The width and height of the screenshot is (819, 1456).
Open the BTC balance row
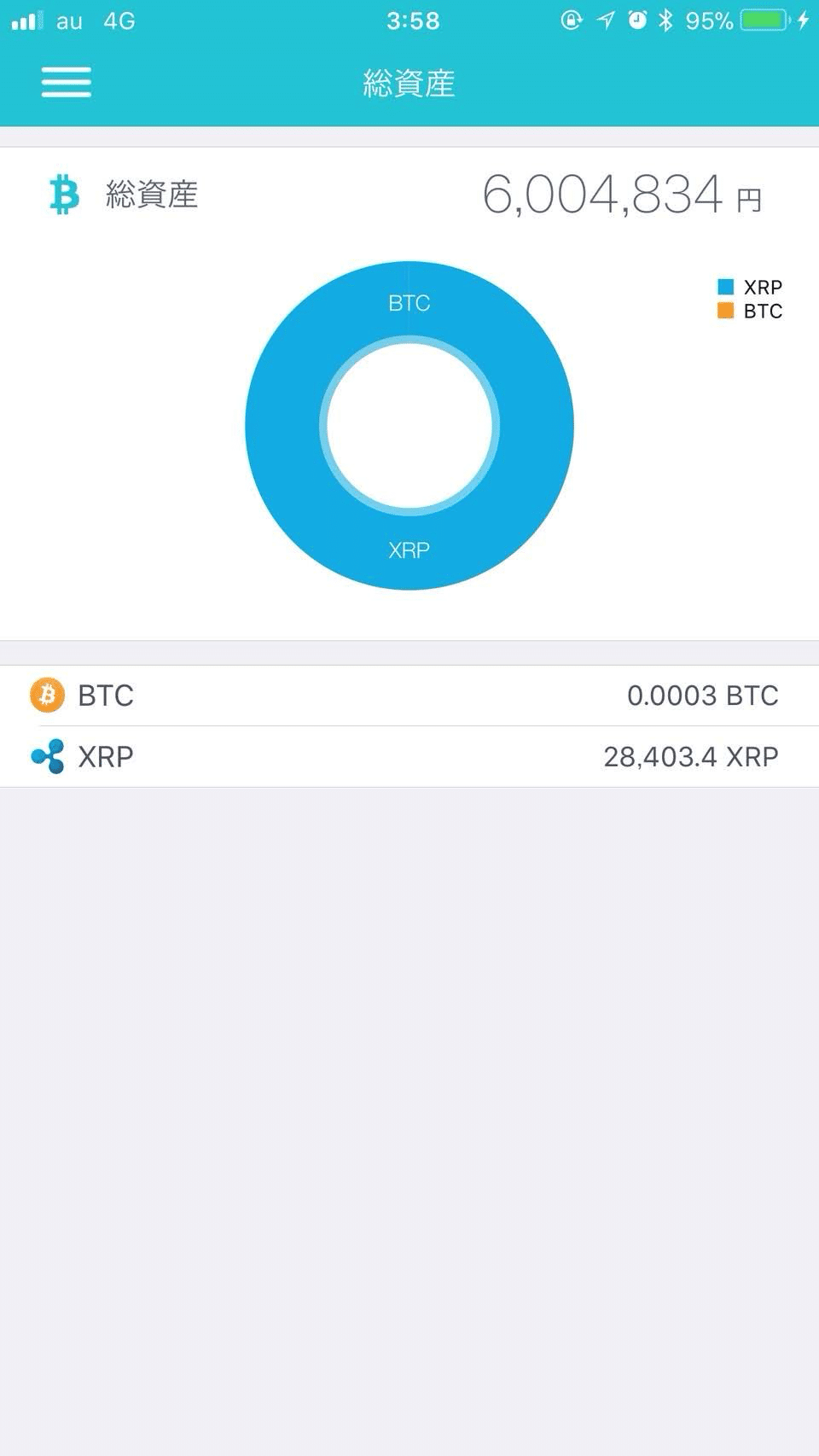tap(409, 696)
